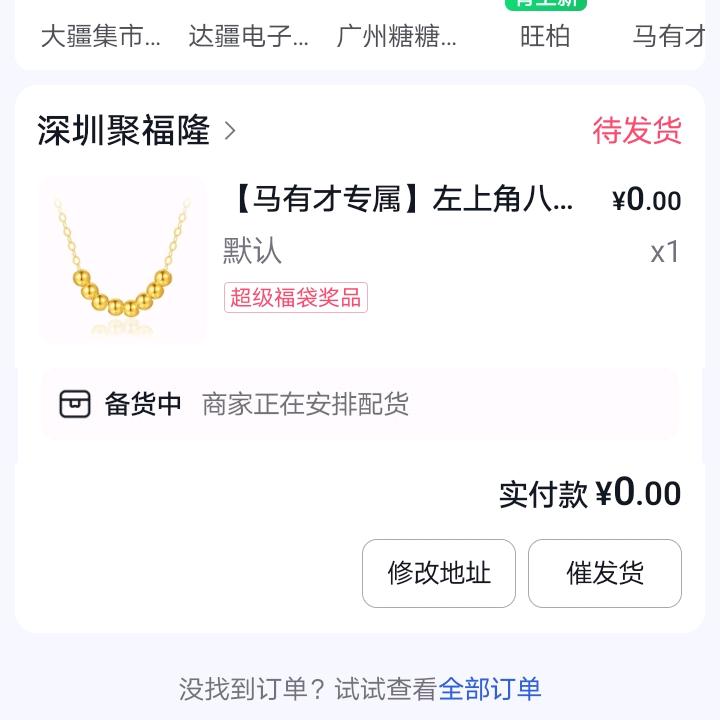Image resolution: width=720 pixels, height=720 pixels.
Task: Tap 催发货 to urge shipment
Action: point(605,573)
